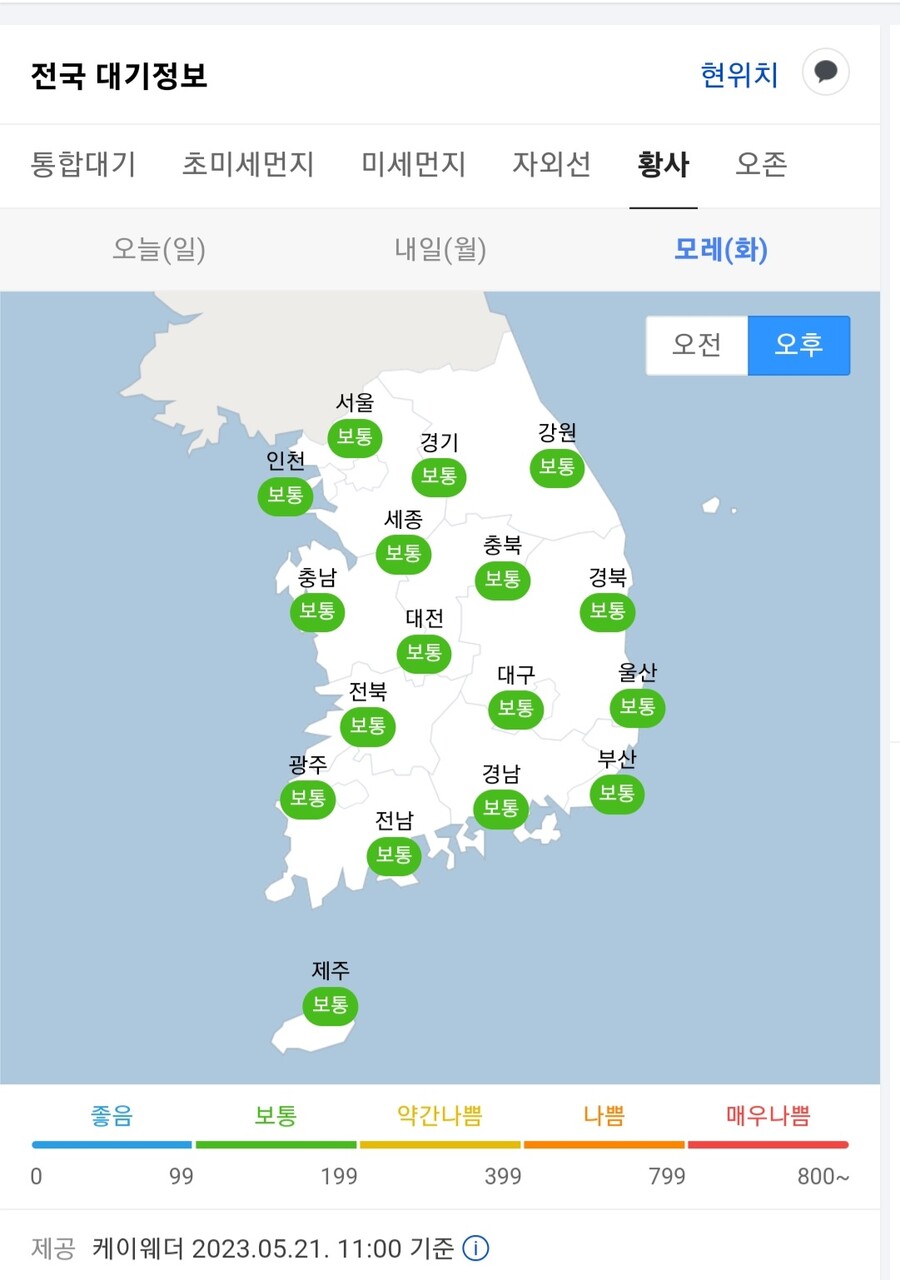Switch to the 통합대기 tab
Image resolution: width=900 pixels, height=1280 pixels.
click(x=84, y=166)
